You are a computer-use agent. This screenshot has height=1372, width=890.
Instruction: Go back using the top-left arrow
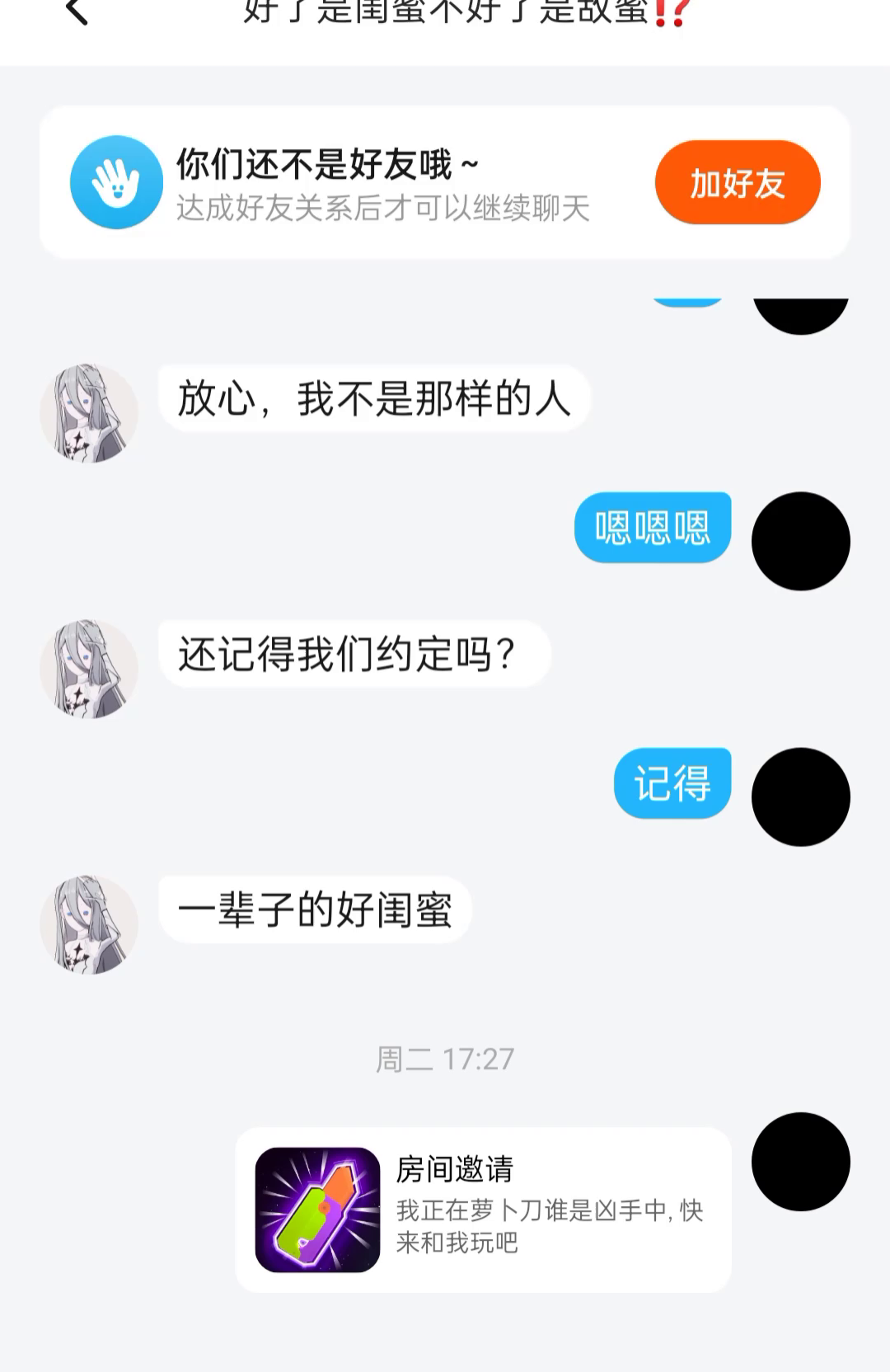[77, 12]
